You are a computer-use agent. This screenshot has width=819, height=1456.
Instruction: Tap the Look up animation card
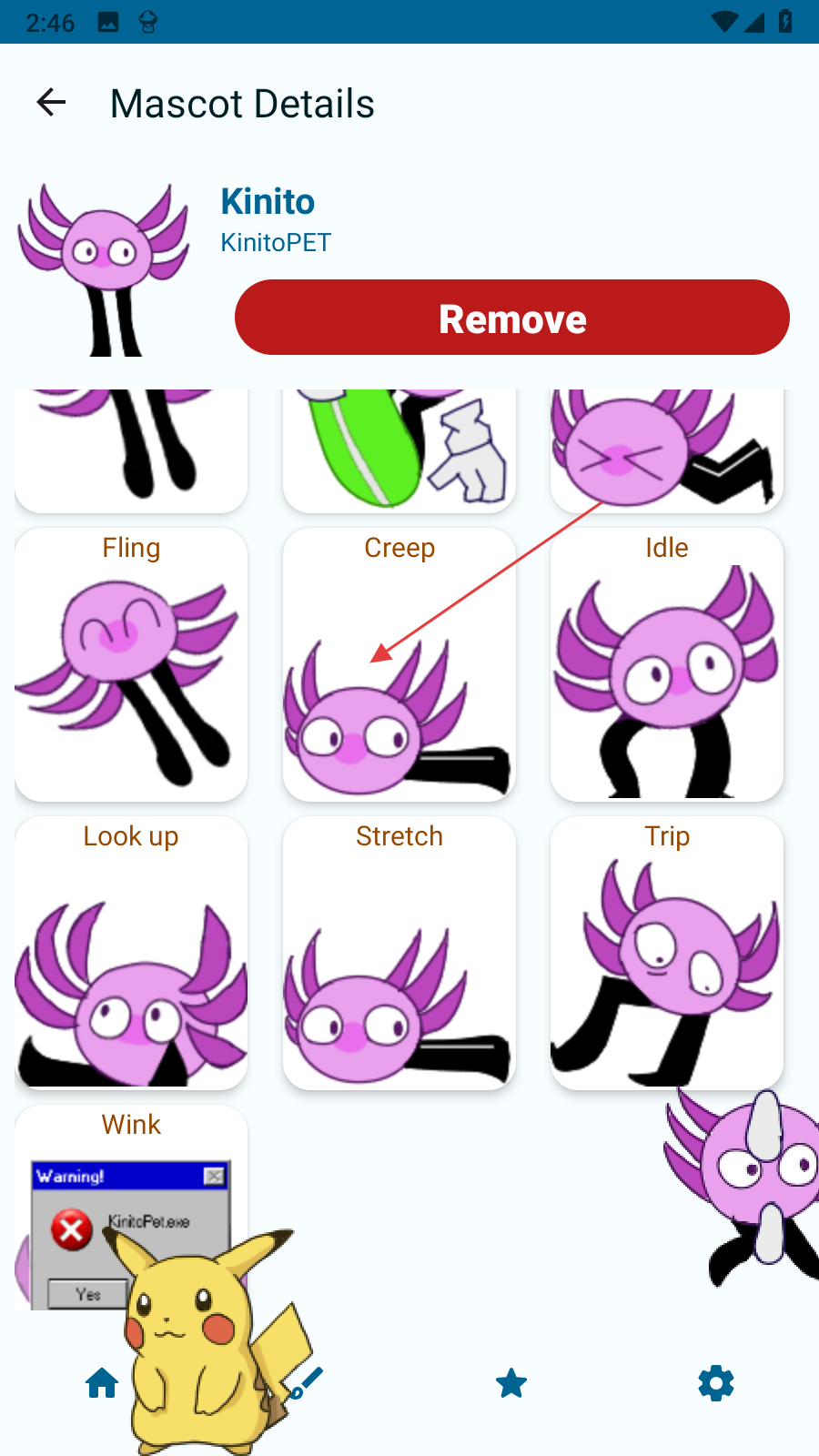[x=131, y=953]
